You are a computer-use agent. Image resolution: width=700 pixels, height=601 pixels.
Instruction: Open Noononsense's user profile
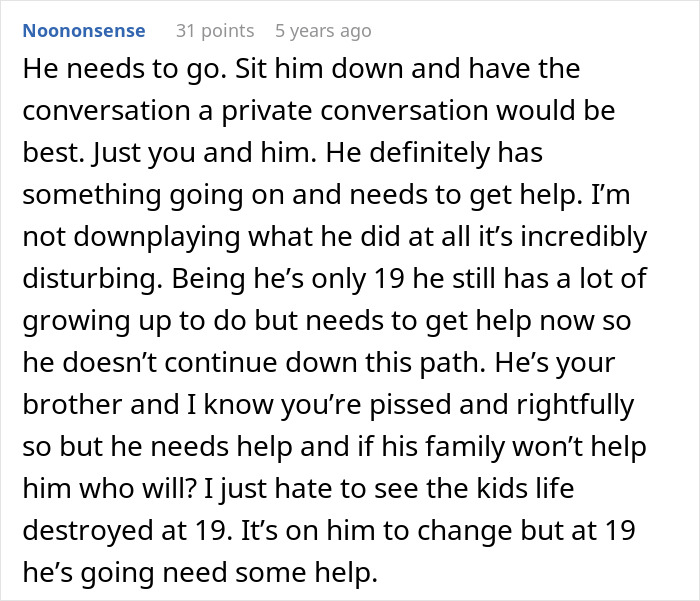[x=84, y=31]
